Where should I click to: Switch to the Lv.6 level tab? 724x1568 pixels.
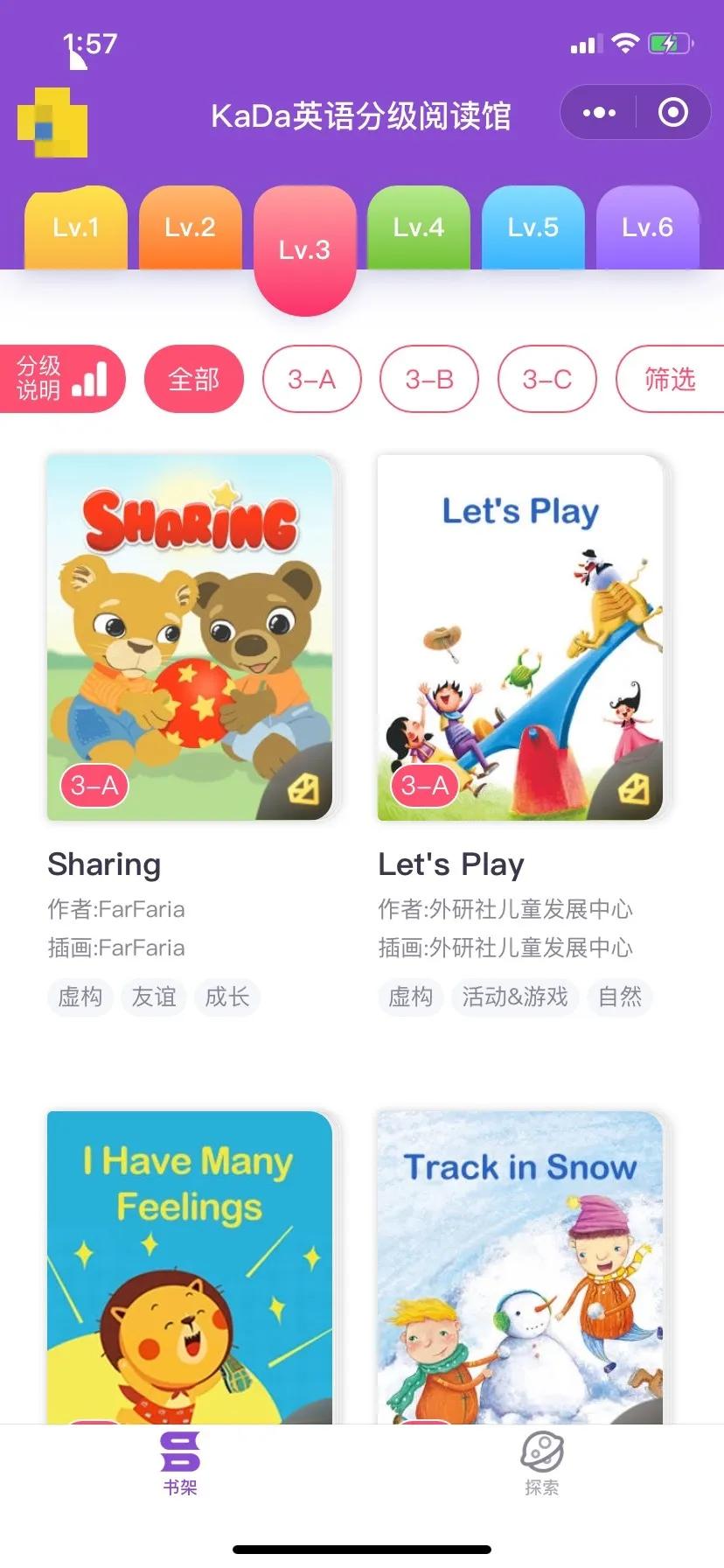[x=647, y=227]
